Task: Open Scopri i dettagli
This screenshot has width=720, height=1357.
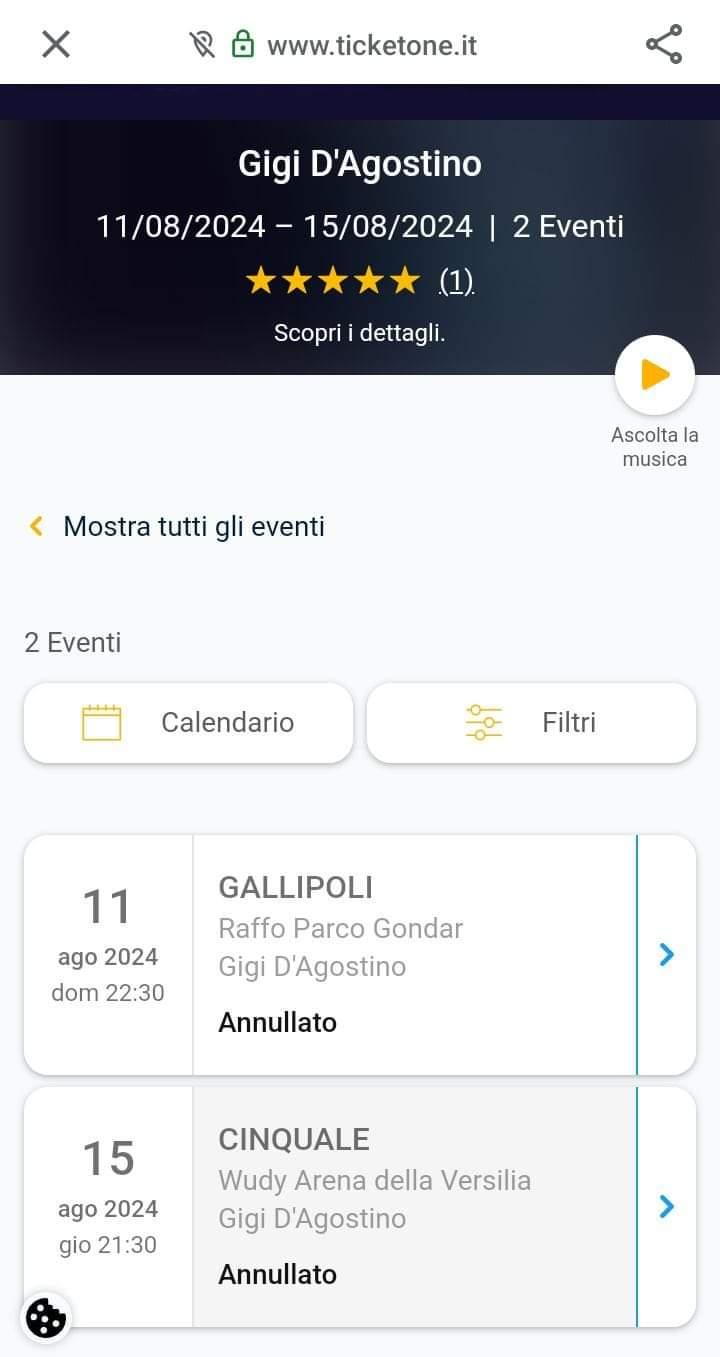Action: pos(360,333)
